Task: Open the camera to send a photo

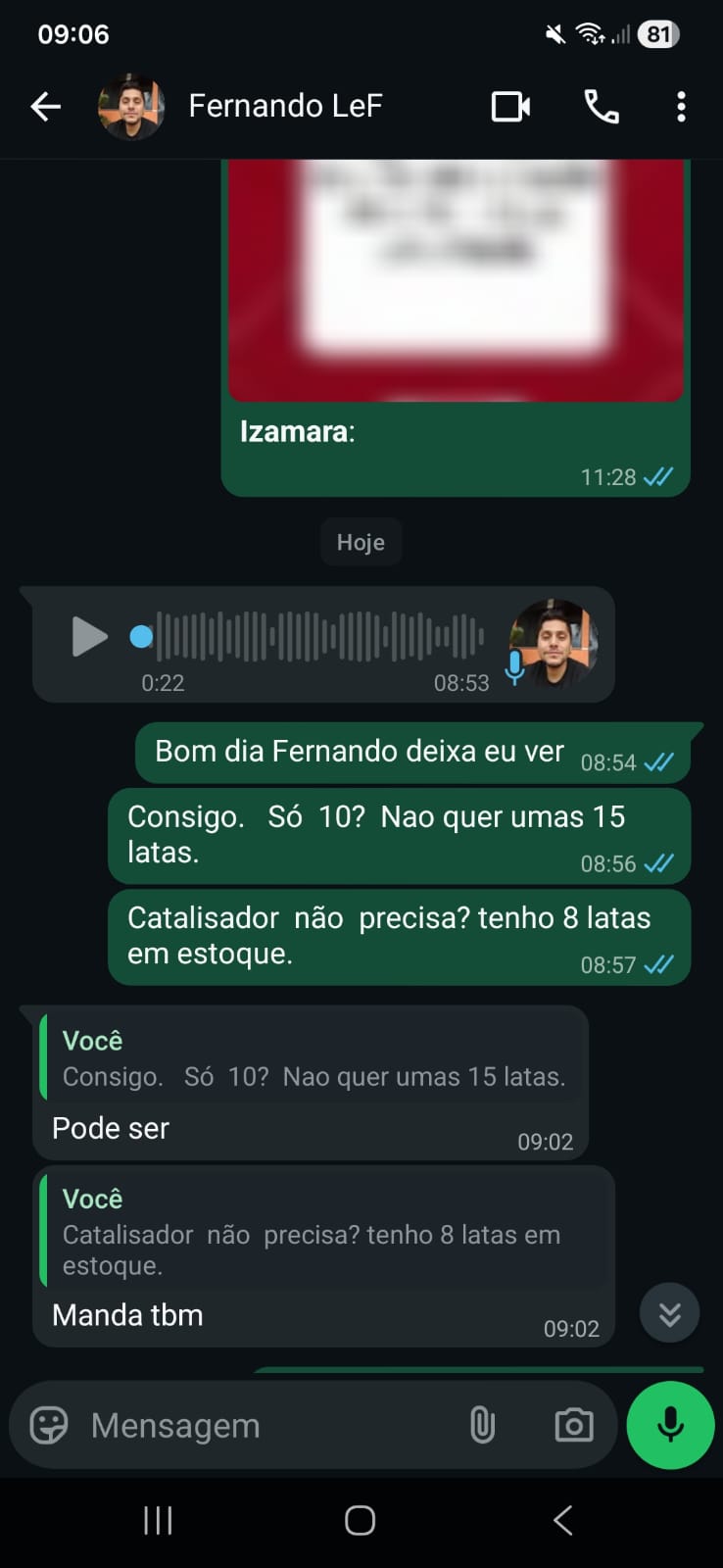Action: (573, 1425)
